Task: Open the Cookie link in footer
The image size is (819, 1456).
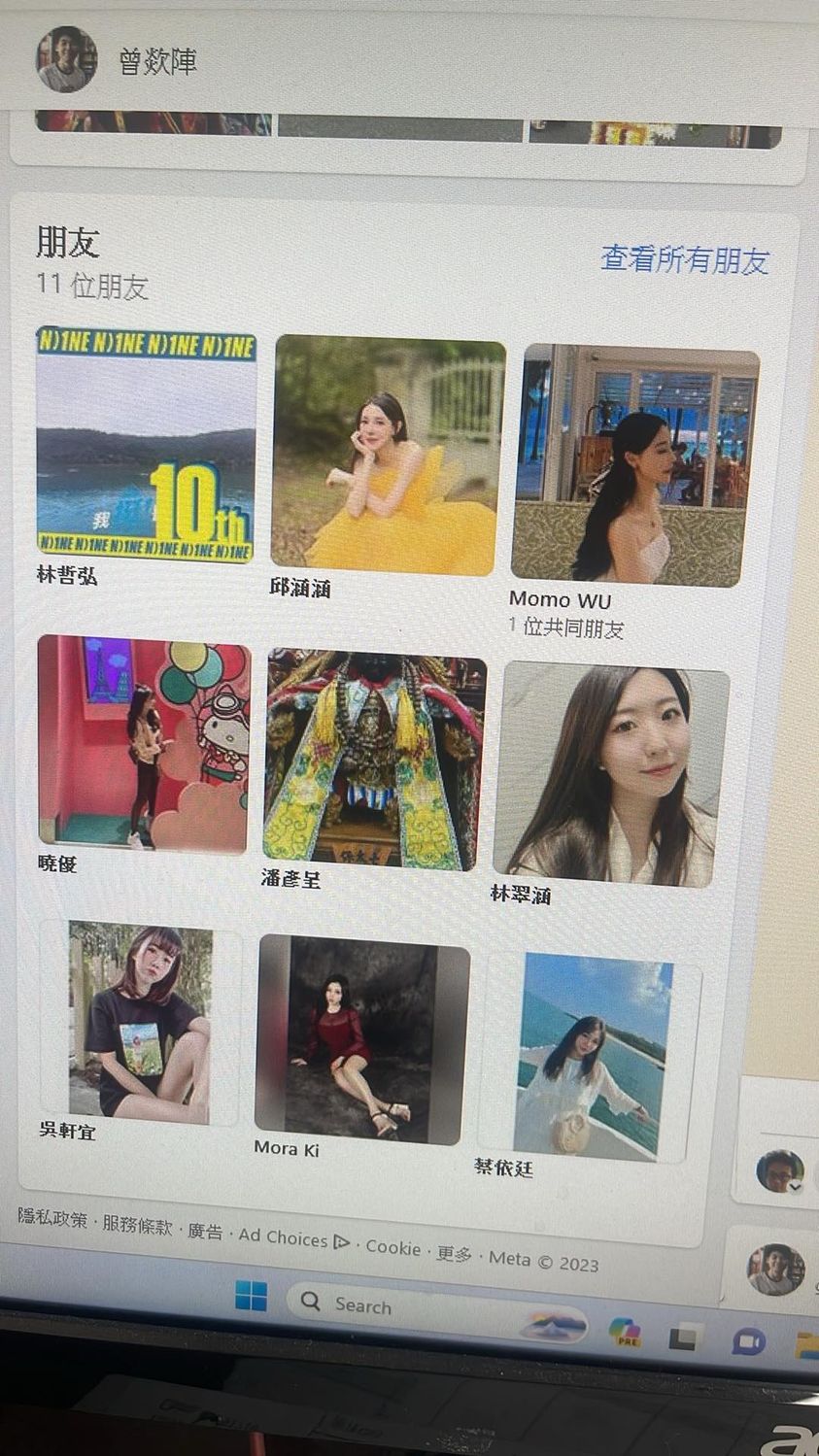Action: coord(392,1247)
